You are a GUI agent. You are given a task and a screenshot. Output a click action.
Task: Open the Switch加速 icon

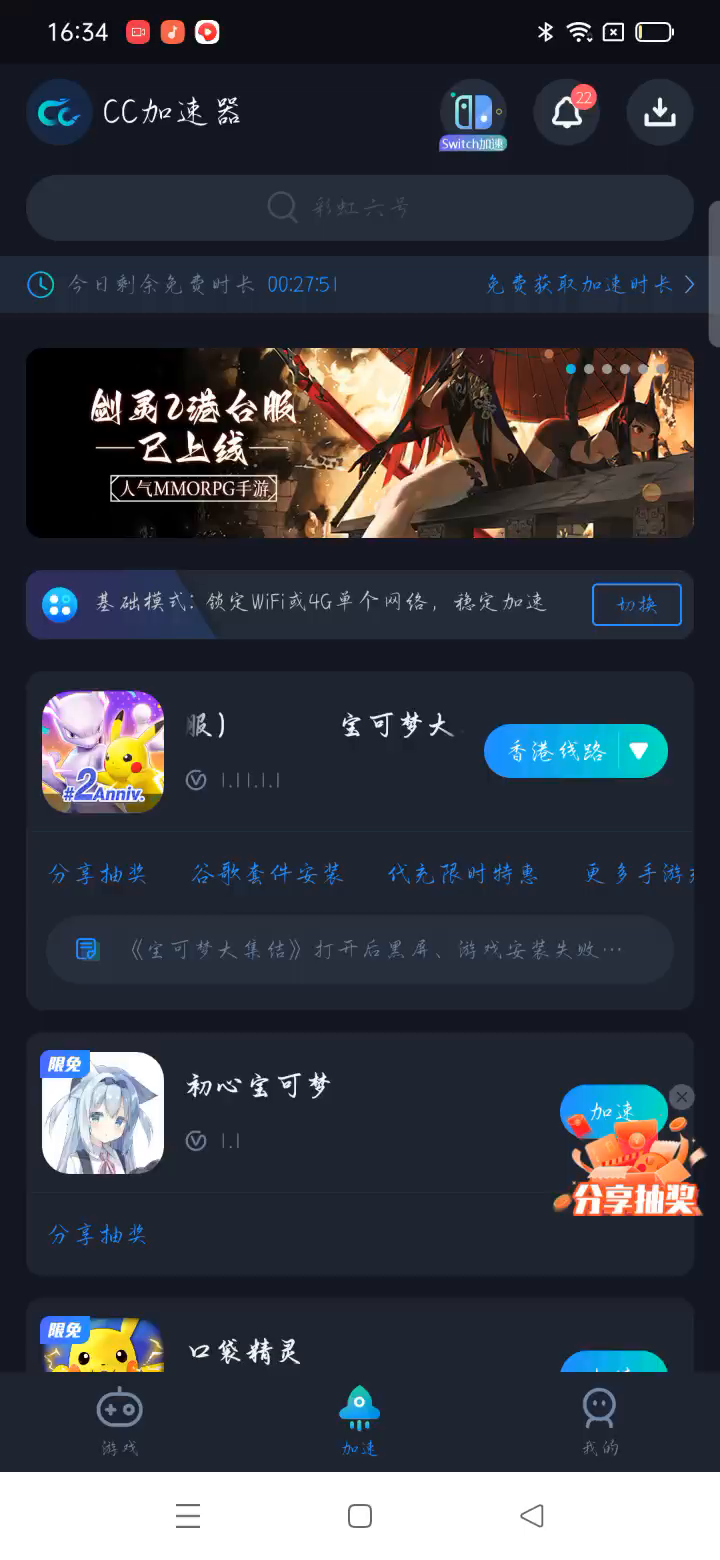point(473,113)
